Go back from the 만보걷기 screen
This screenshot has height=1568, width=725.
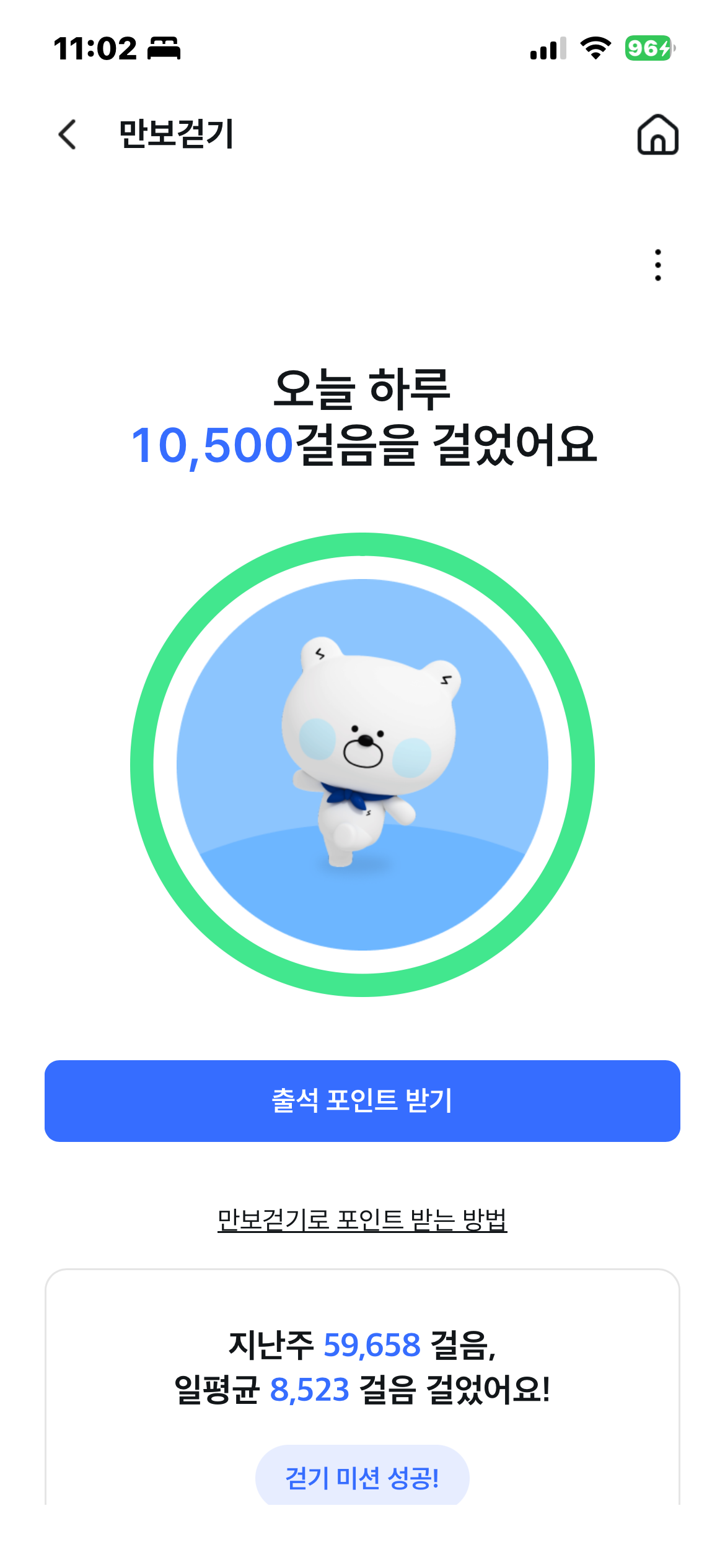tap(68, 134)
